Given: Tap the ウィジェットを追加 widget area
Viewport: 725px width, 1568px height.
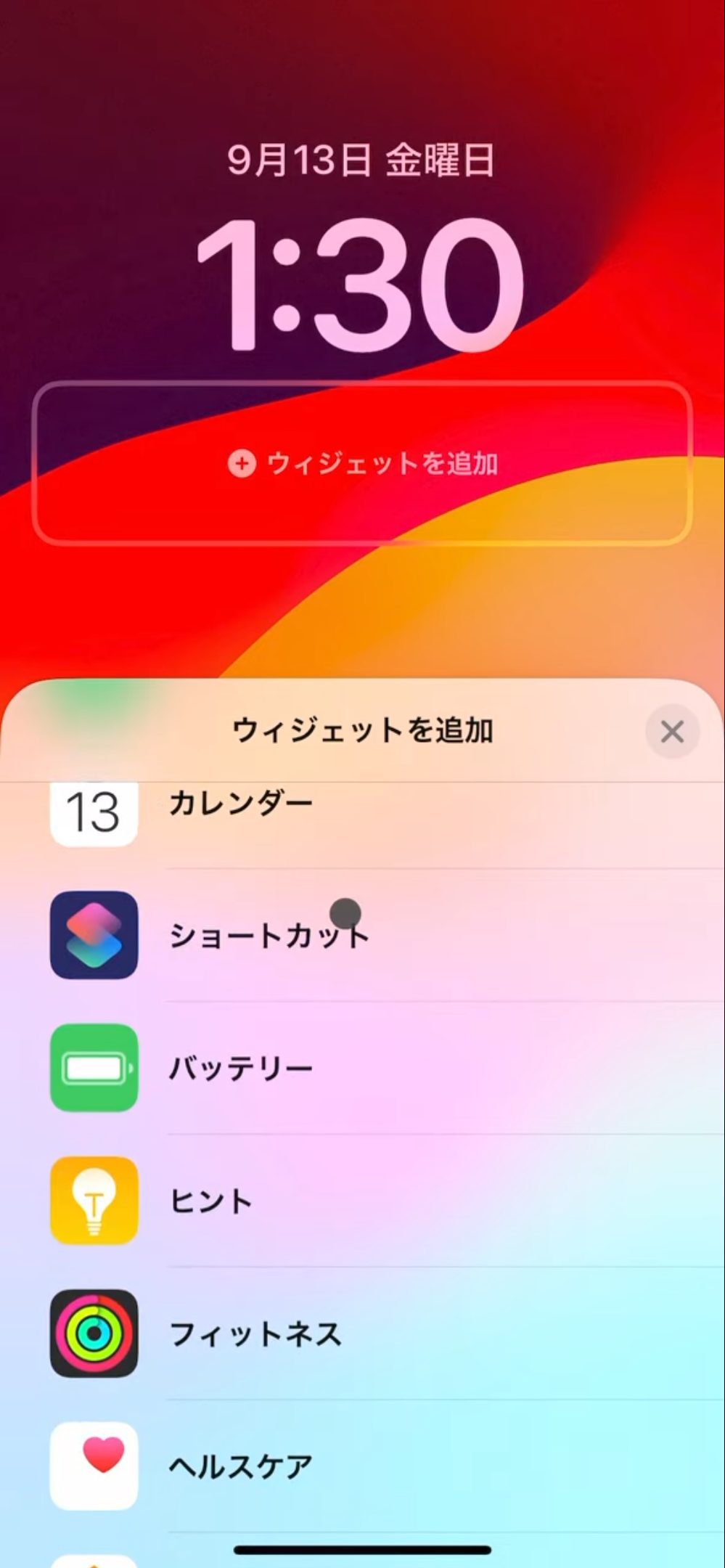Looking at the screenshot, I should point(362,463).
